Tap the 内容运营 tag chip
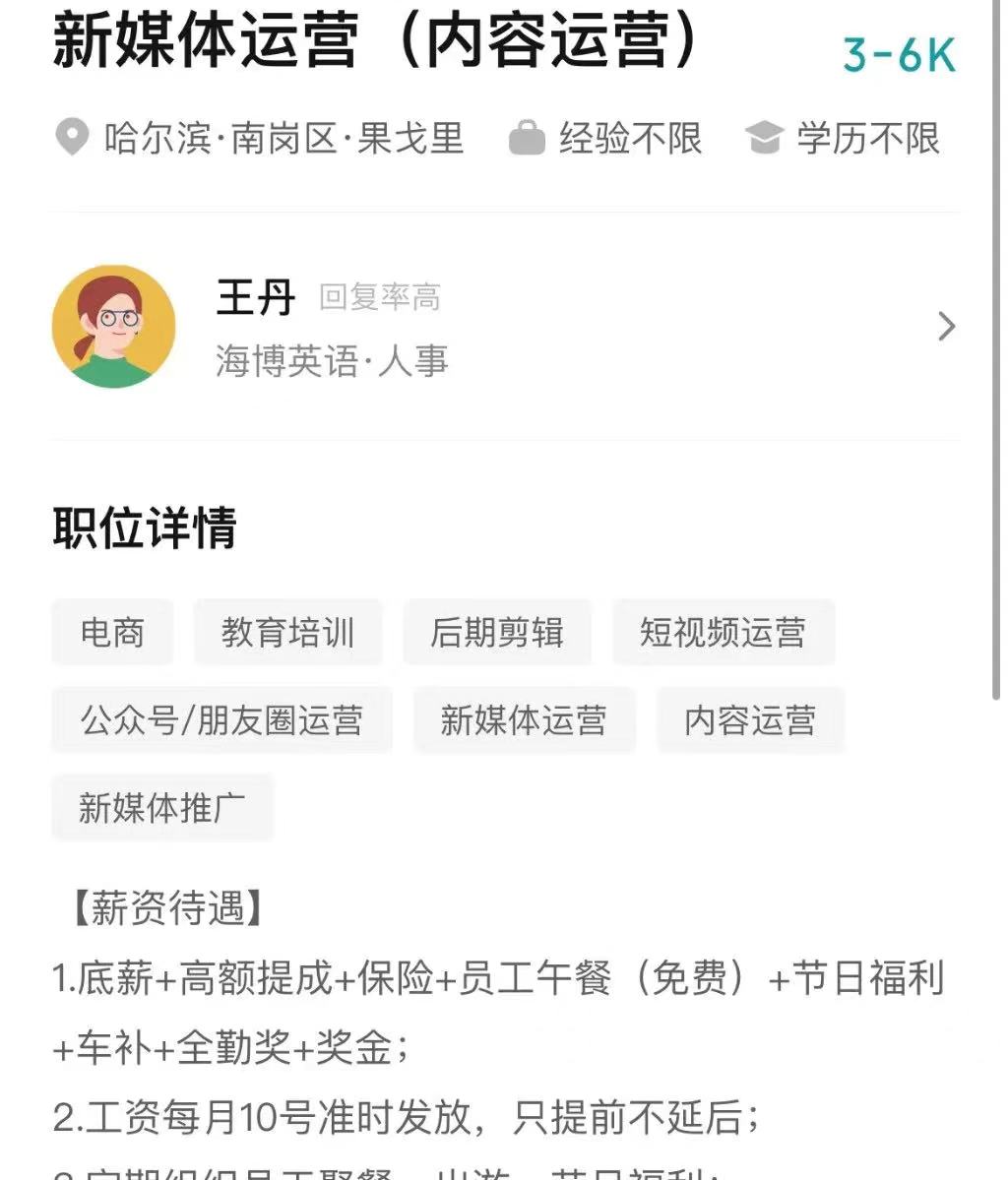Screen dimensions: 1008x1180 click(750, 720)
